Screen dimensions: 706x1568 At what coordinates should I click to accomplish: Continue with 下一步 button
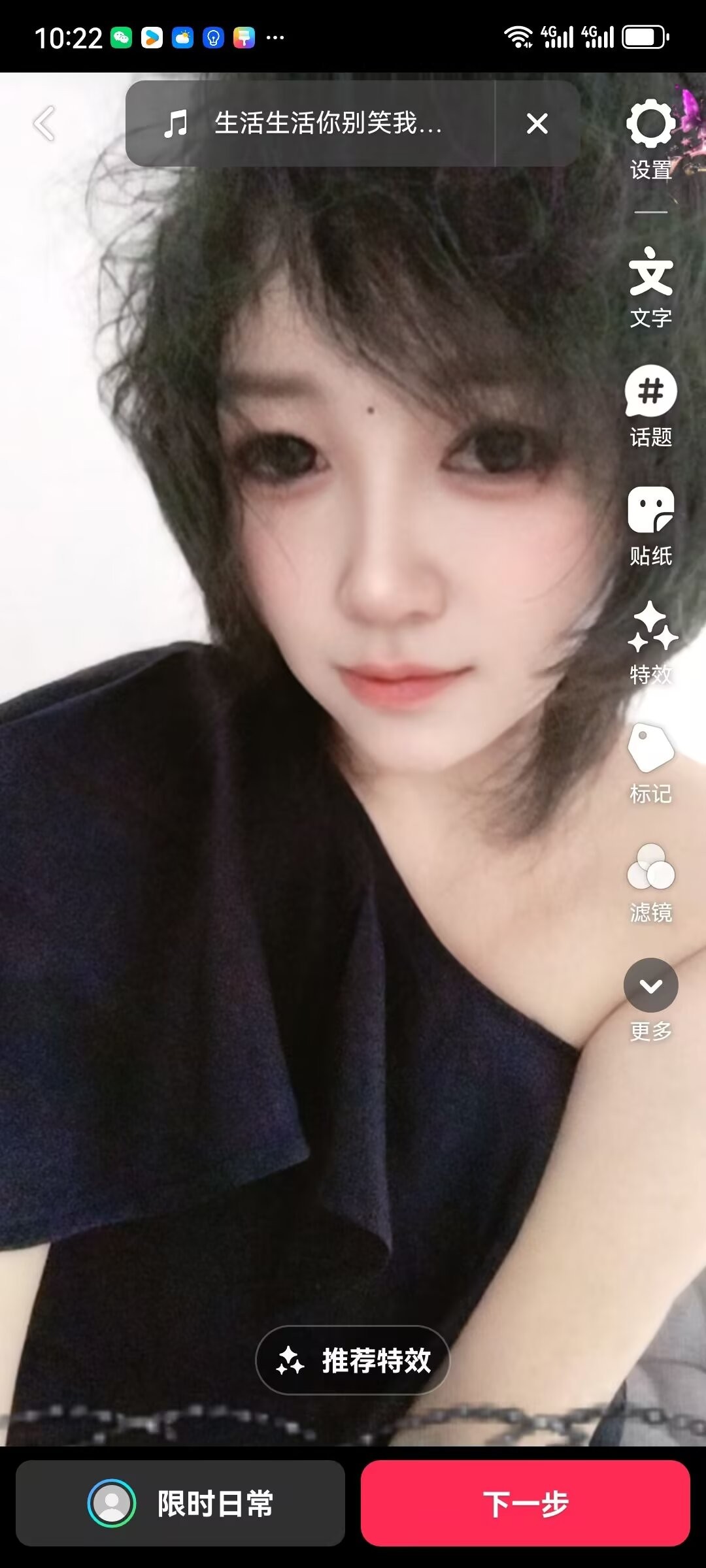click(x=526, y=1503)
